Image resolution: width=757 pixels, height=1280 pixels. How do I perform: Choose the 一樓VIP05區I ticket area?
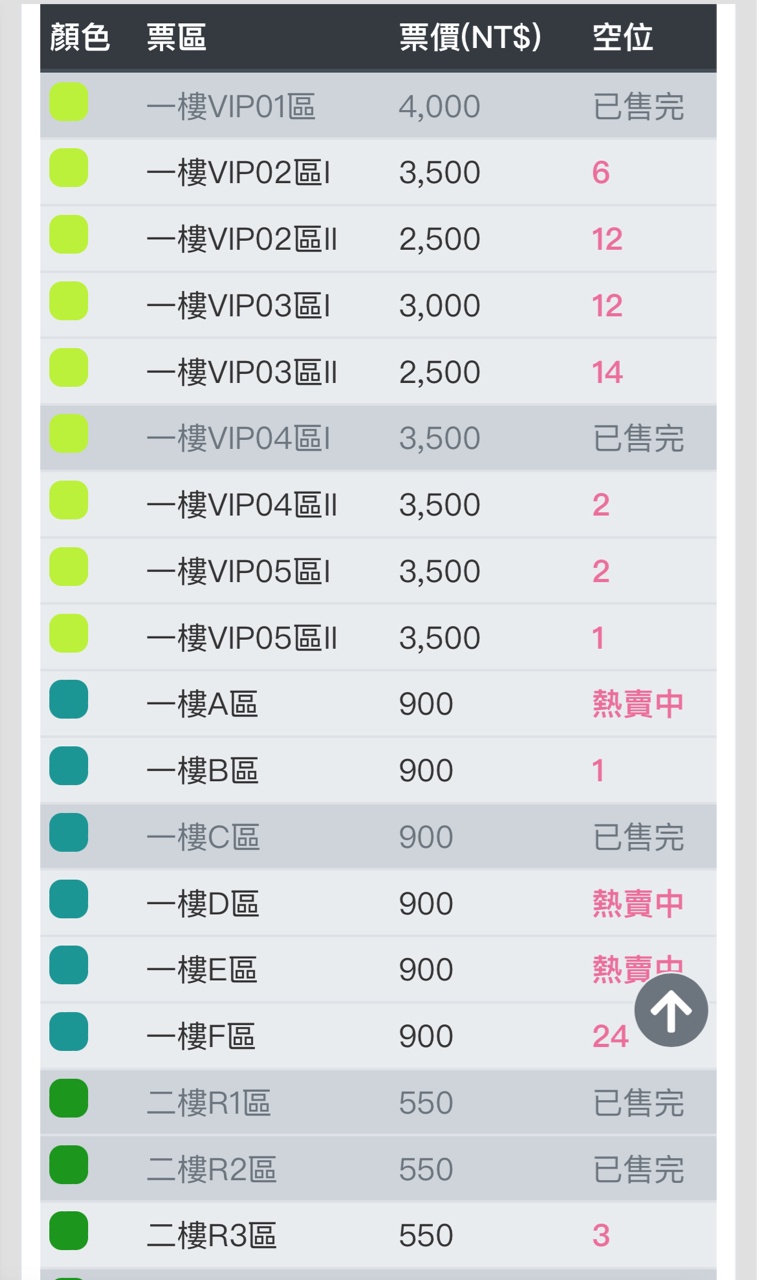(238, 571)
